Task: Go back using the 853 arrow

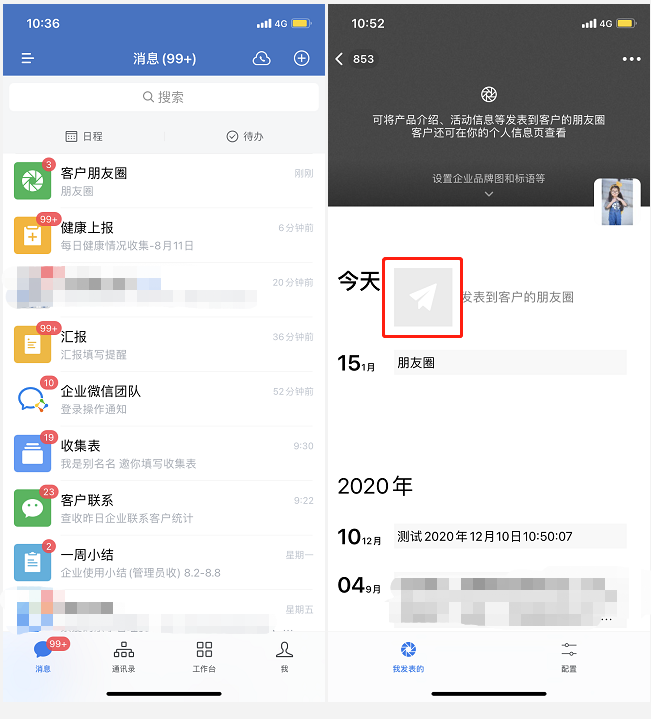Action: pos(354,59)
